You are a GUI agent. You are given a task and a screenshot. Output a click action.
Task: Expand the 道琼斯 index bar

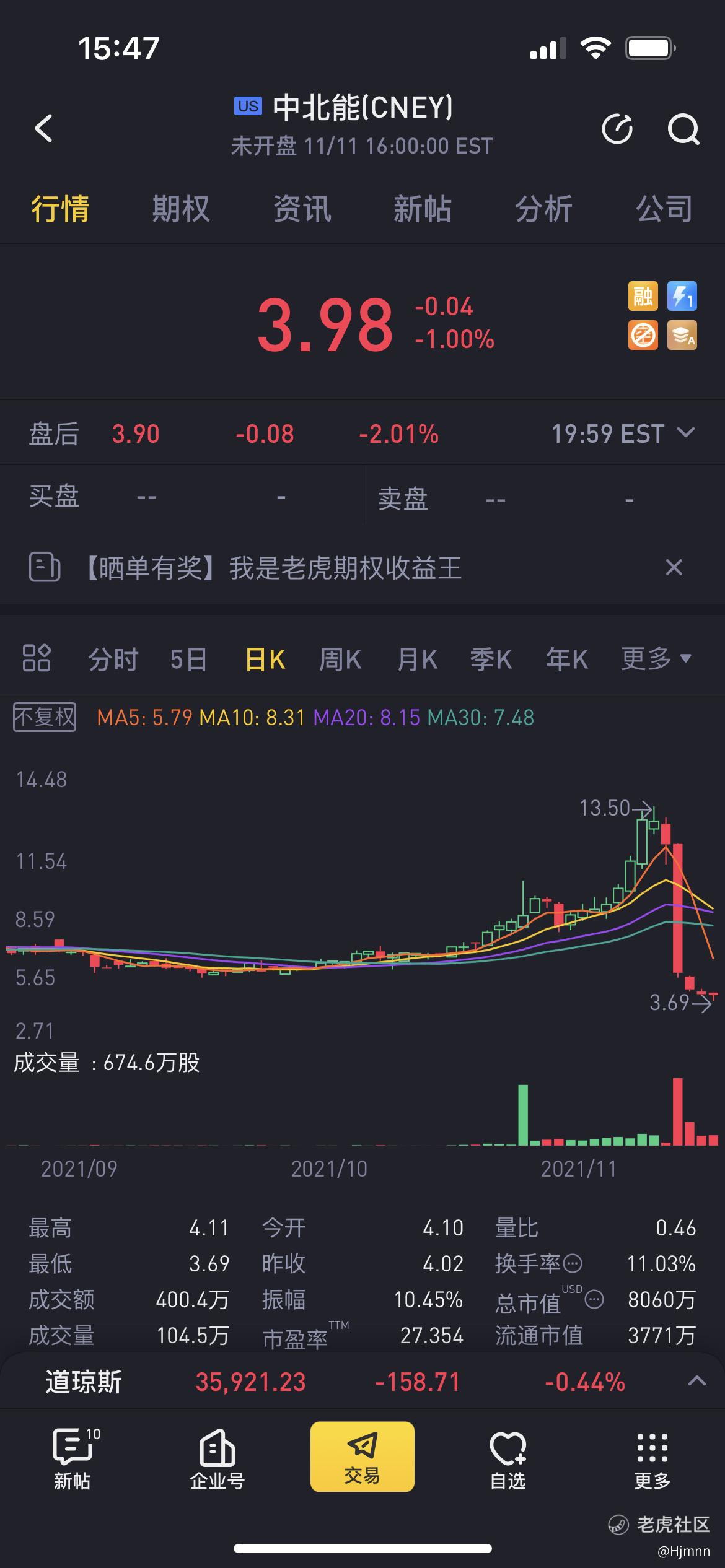(x=697, y=1380)
